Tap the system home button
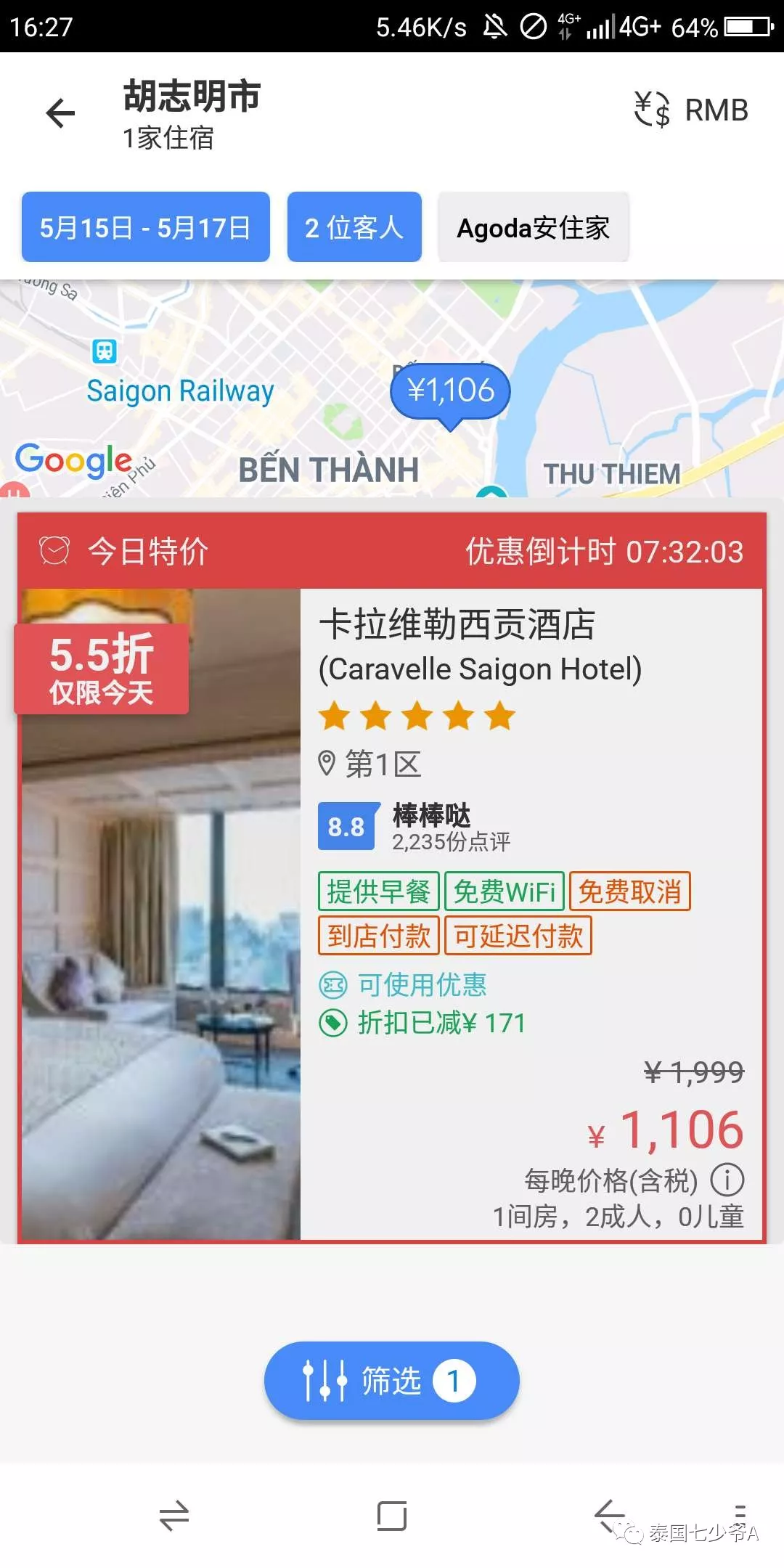 pos(391,1516)
